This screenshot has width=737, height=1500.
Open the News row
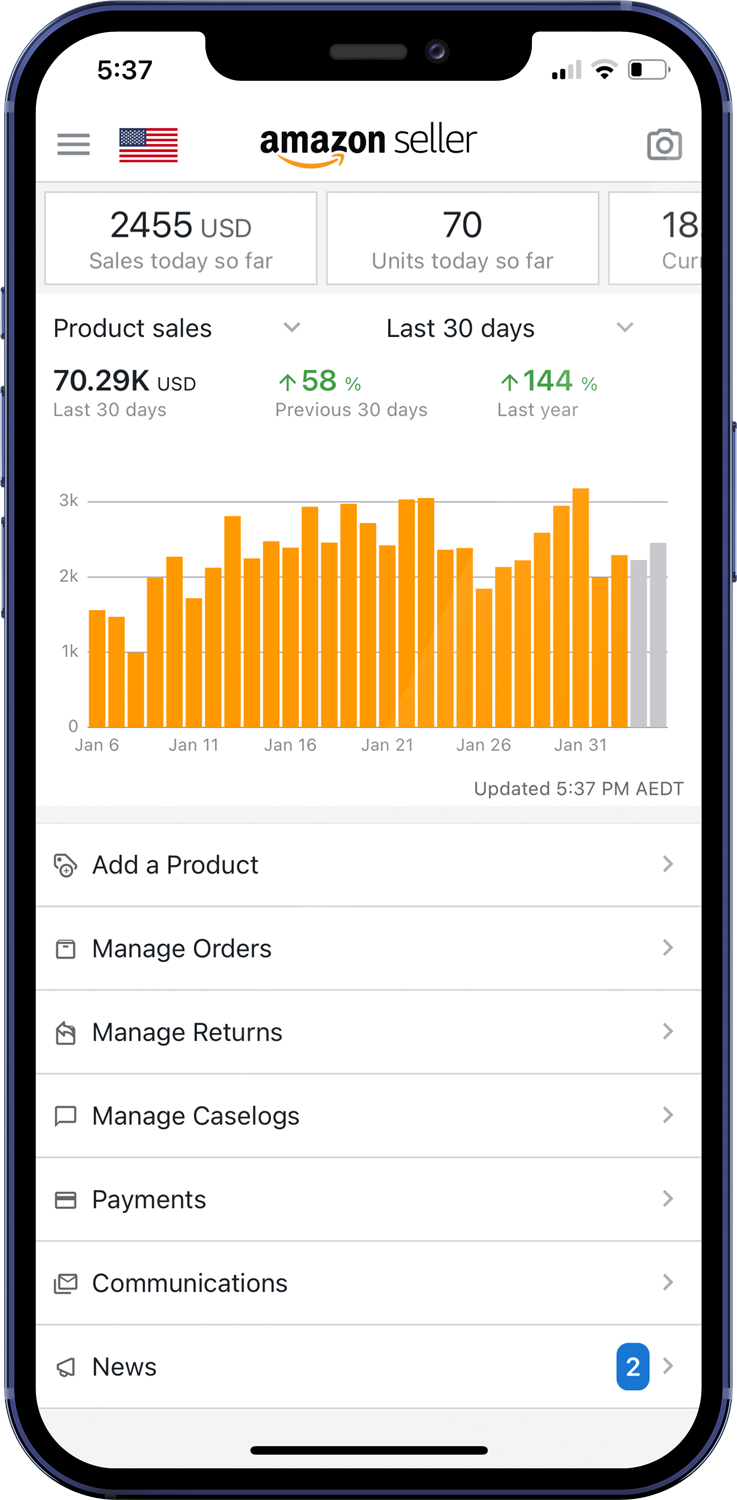coord(368,1367)
